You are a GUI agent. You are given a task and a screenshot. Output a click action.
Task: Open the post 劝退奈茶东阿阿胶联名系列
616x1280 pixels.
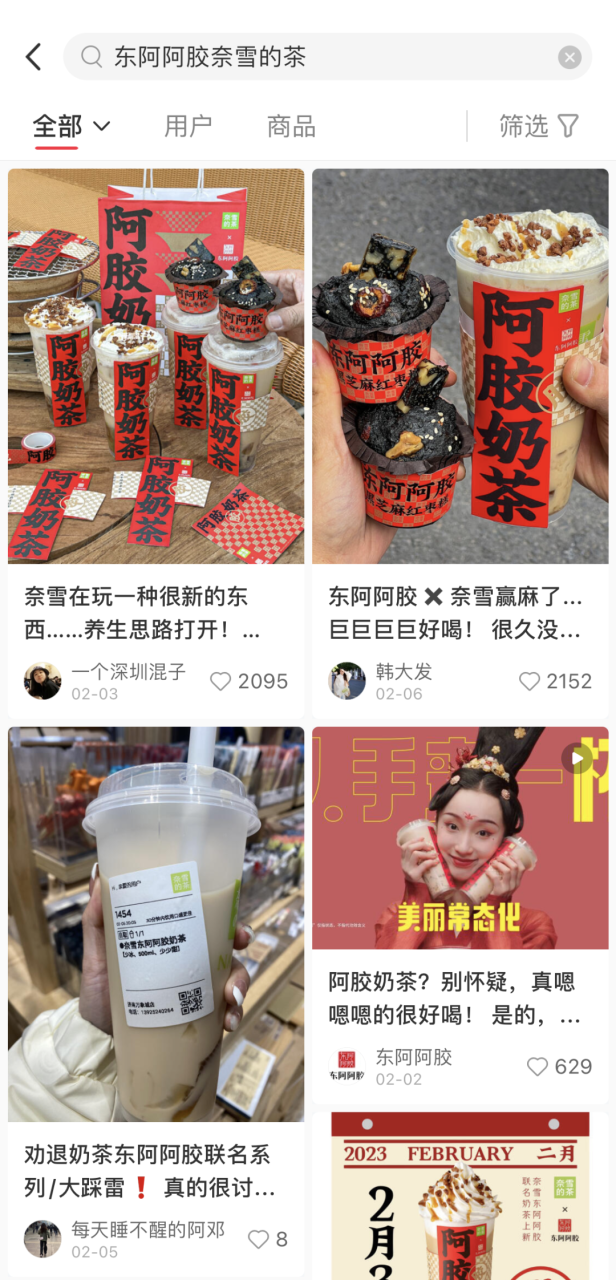156,924
